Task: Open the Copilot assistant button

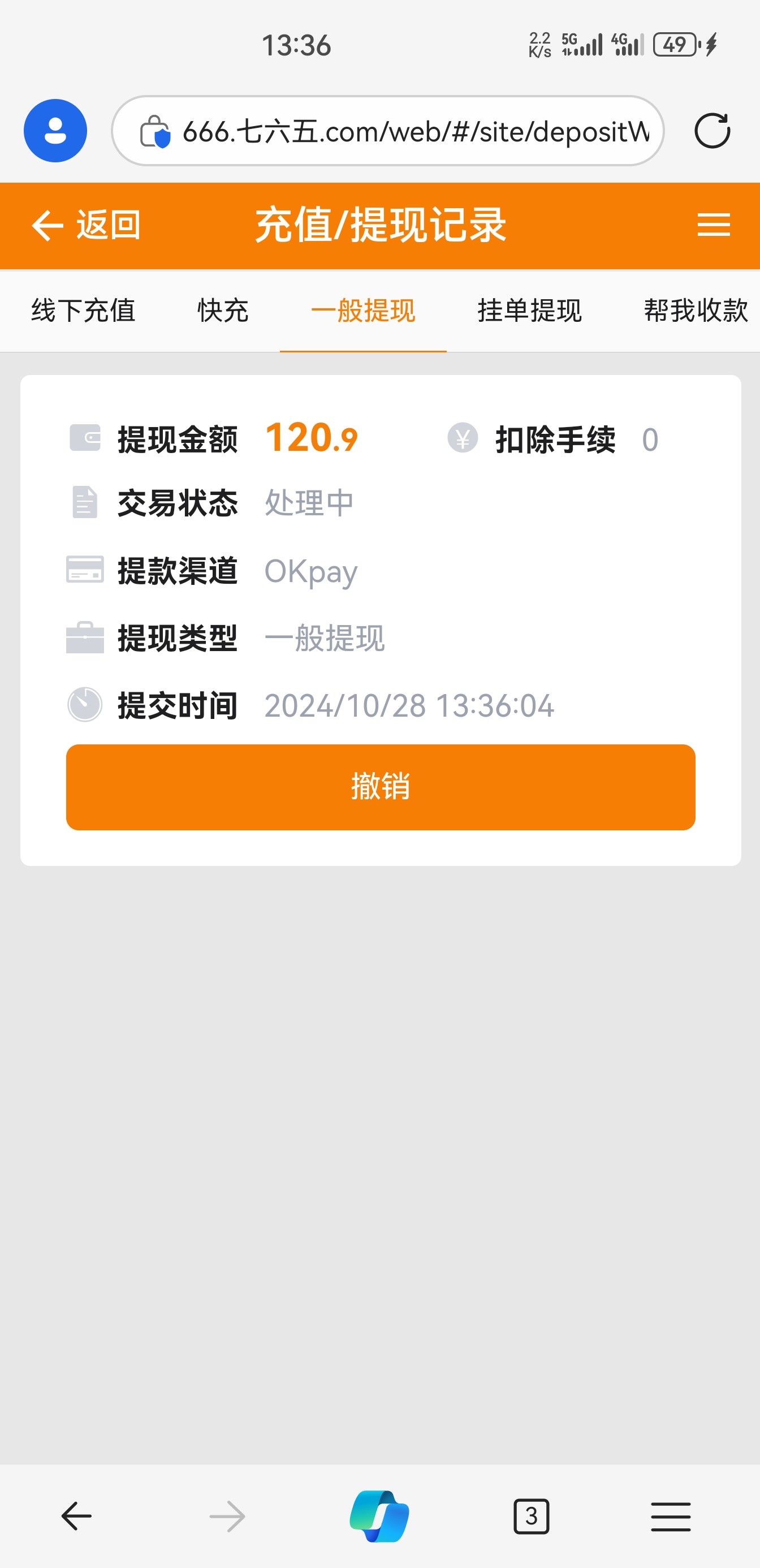Action: click(379, 1515)
